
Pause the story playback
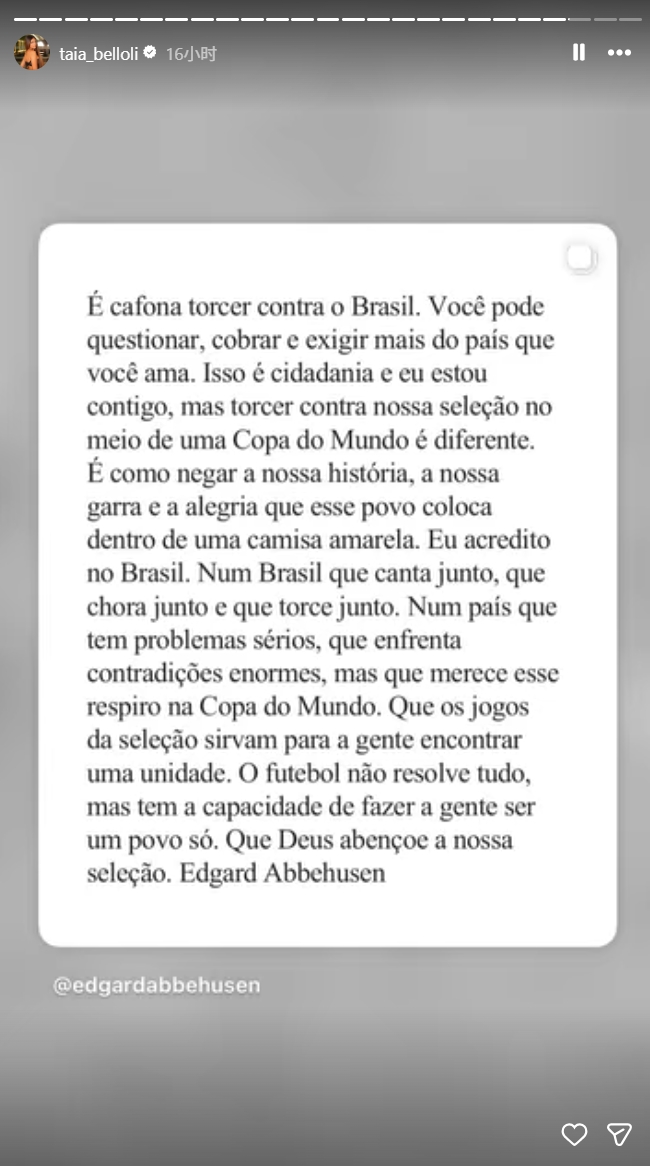pyautogui.click(x=579, y=53)
